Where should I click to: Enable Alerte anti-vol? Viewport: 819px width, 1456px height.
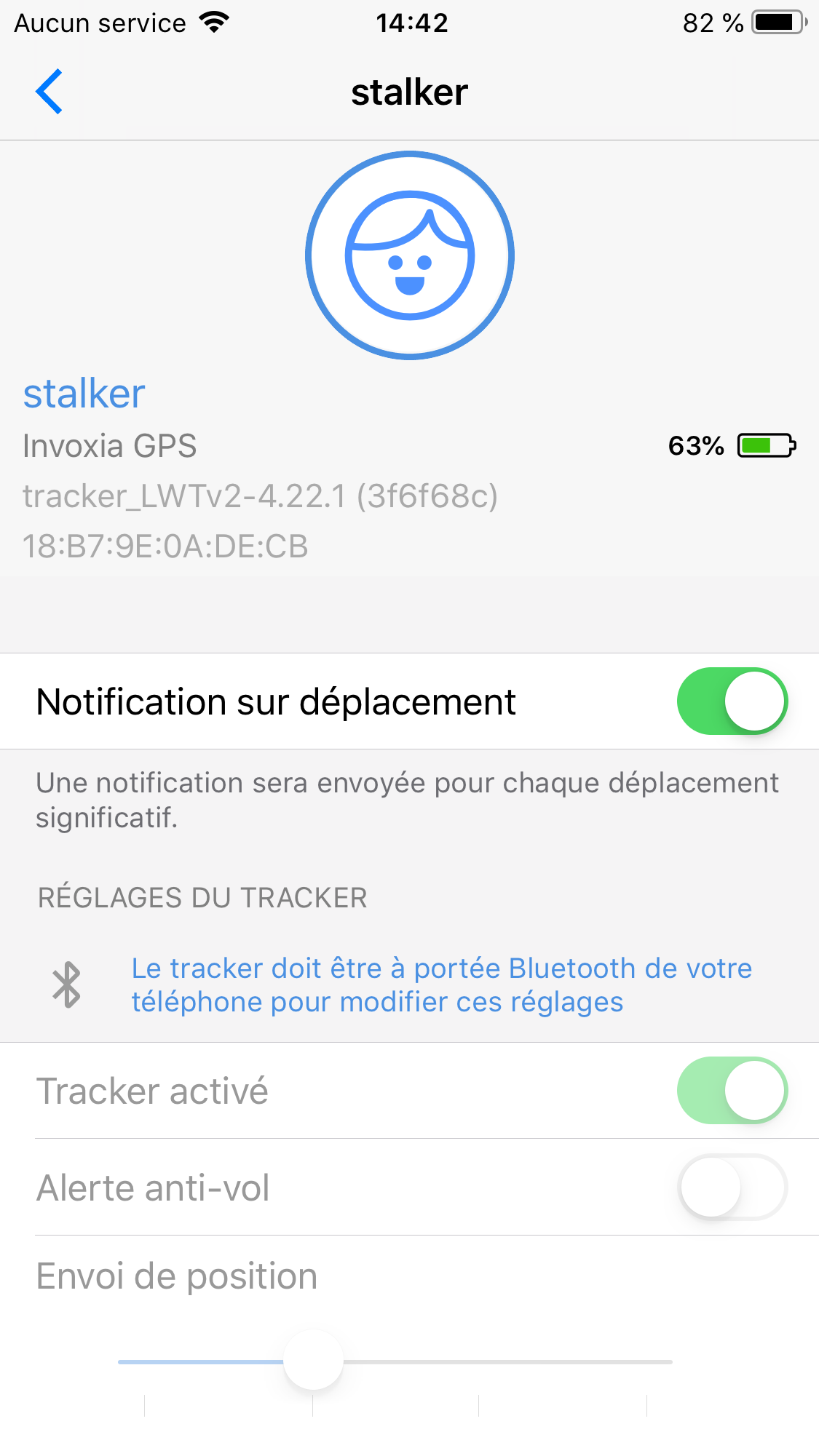pos(732,1187)
